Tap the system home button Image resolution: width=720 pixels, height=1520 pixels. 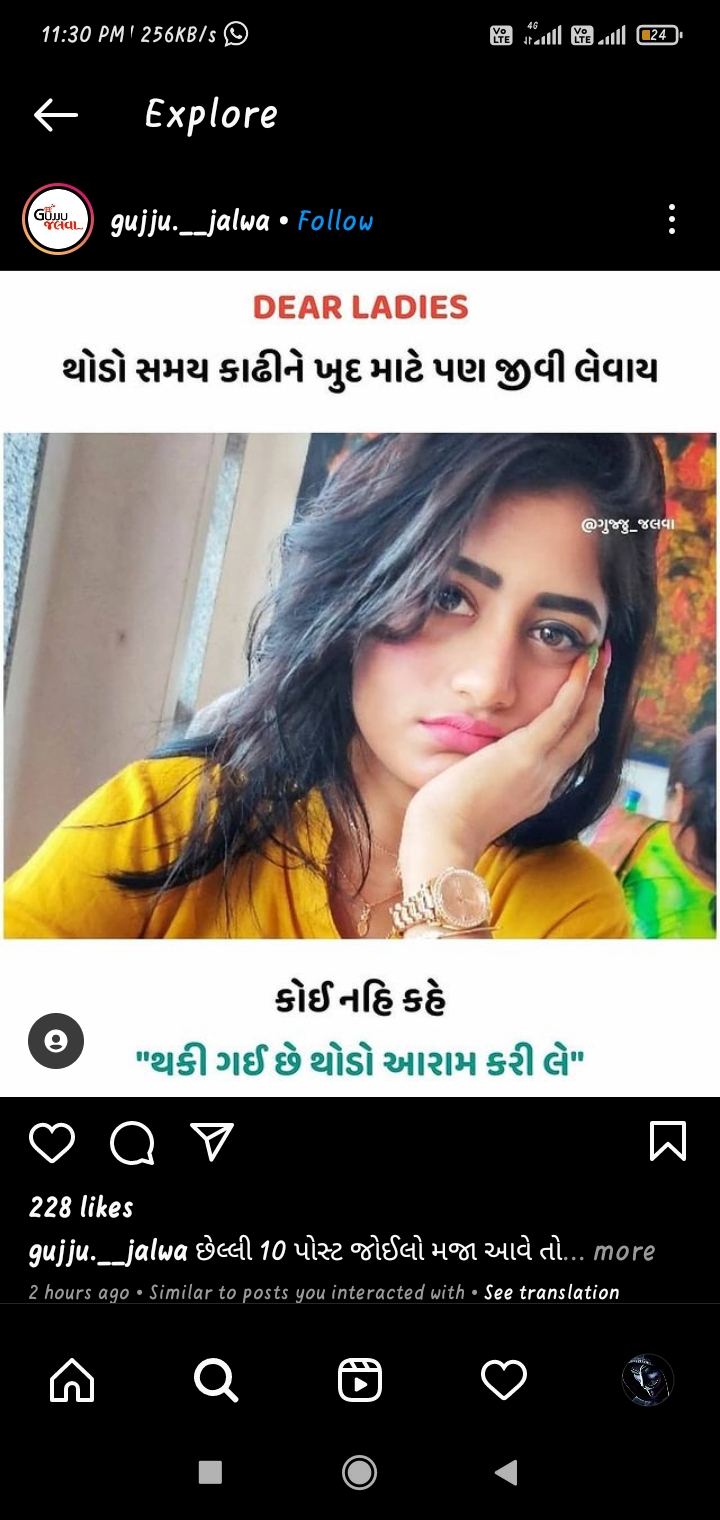(359, 1472)
